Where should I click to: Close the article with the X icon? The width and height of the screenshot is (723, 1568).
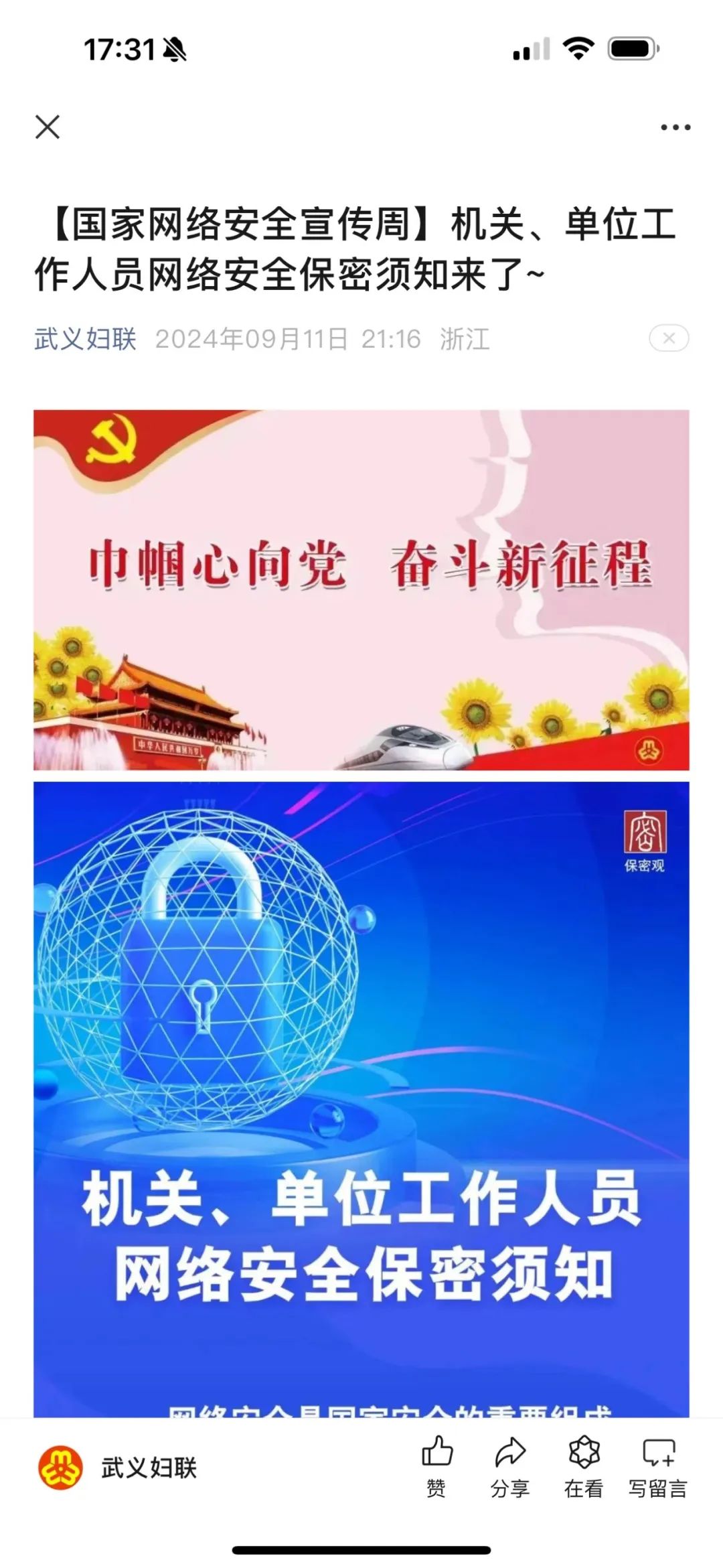(x=48, y=127)
